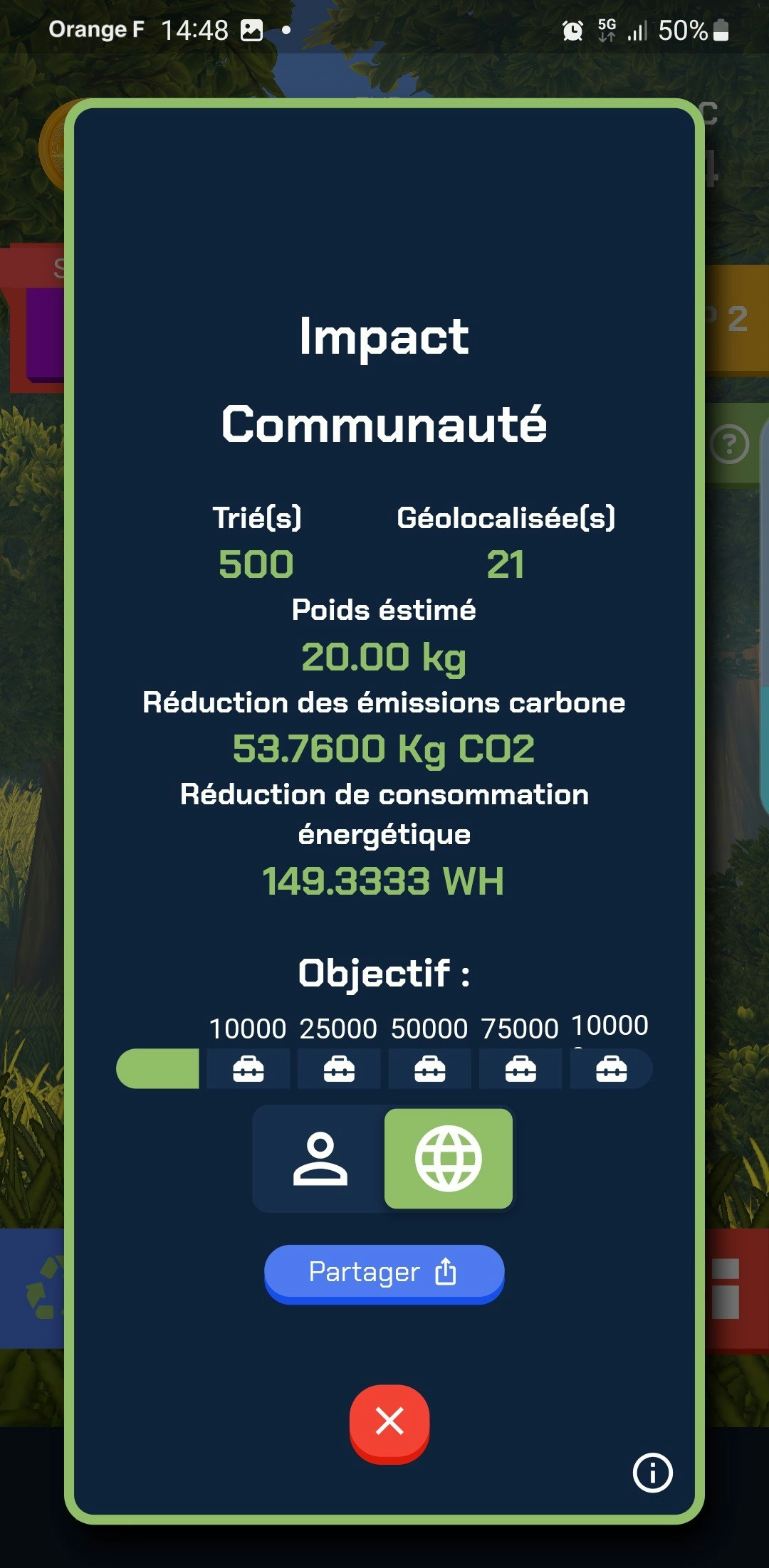Viewport: 769px width, 1568px height.
Task: Select the community globe tab
Action: point(448,1158)
